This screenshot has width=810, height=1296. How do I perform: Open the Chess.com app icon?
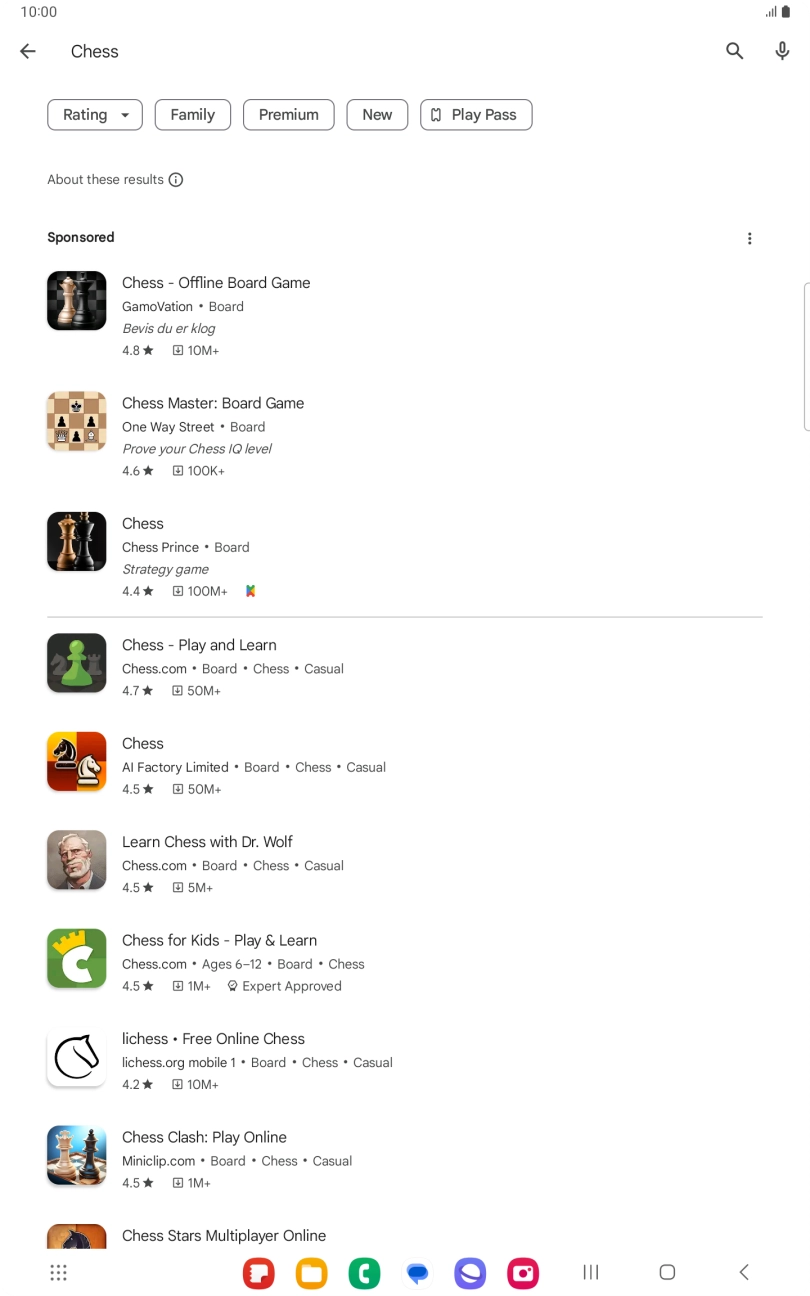click(76, 662)
